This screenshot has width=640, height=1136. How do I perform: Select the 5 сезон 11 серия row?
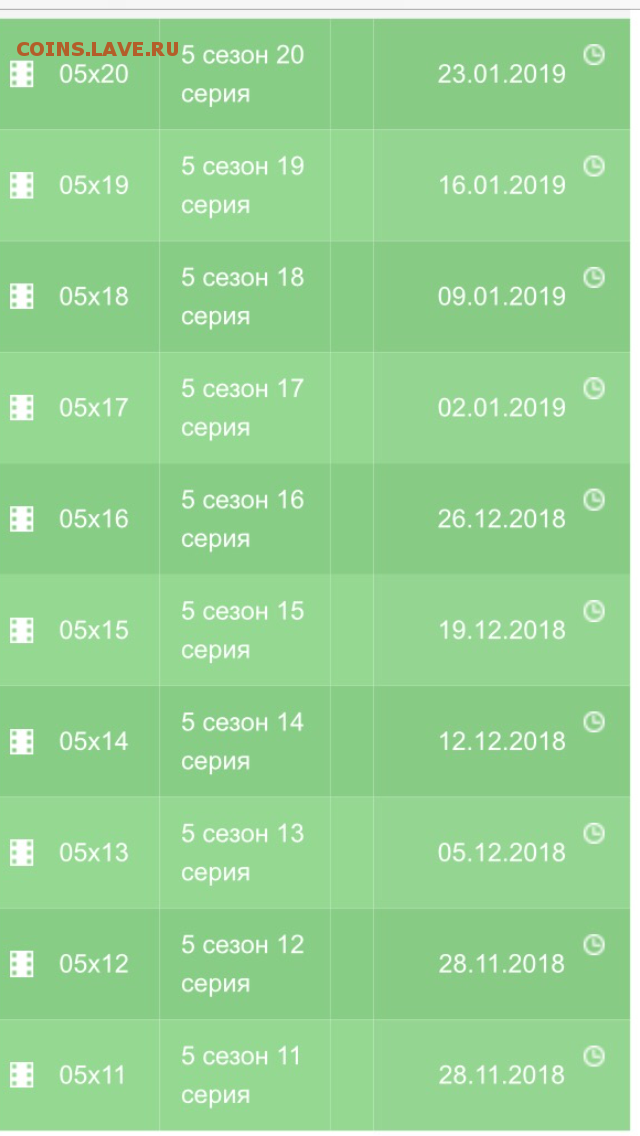(x=315, y=1075)
